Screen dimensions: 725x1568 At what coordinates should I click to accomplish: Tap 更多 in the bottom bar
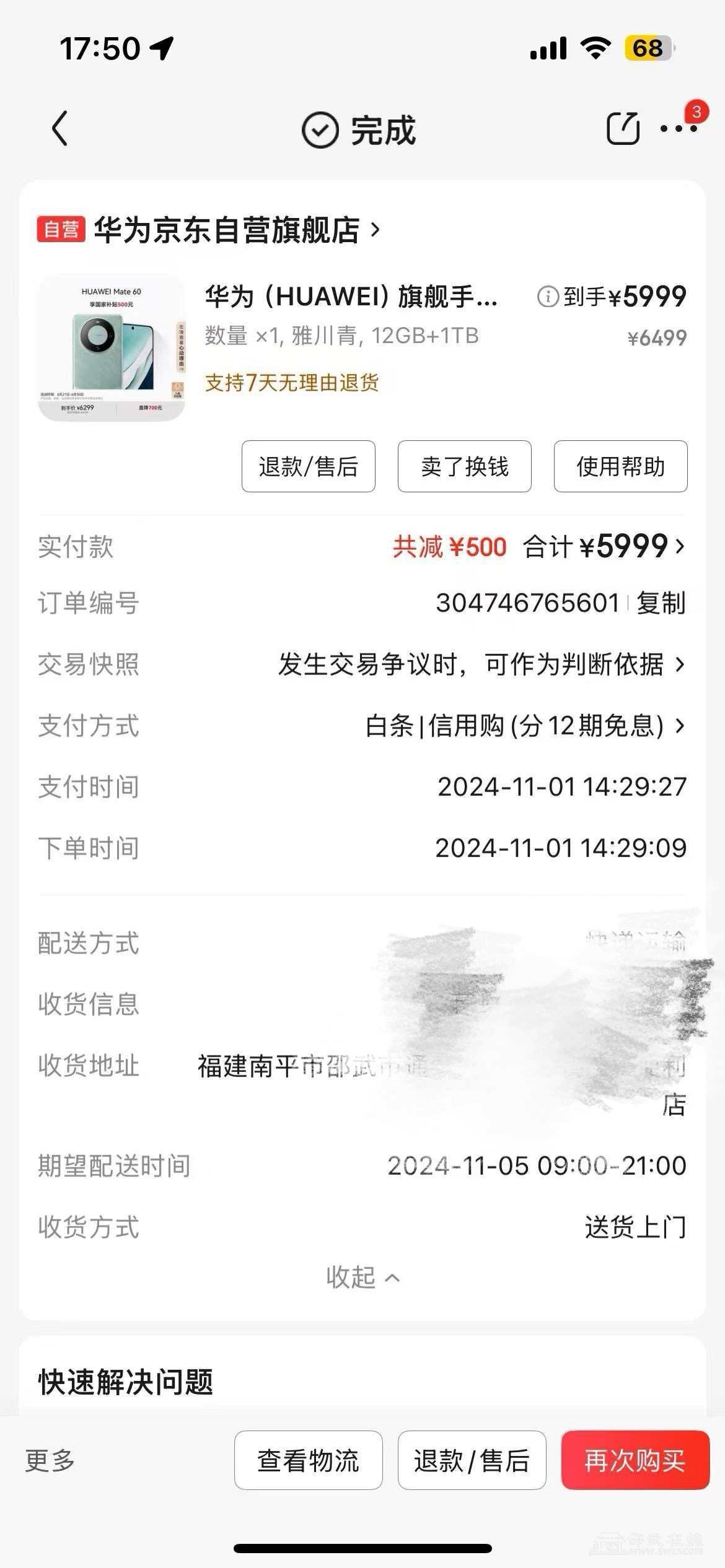(50, 1461)
